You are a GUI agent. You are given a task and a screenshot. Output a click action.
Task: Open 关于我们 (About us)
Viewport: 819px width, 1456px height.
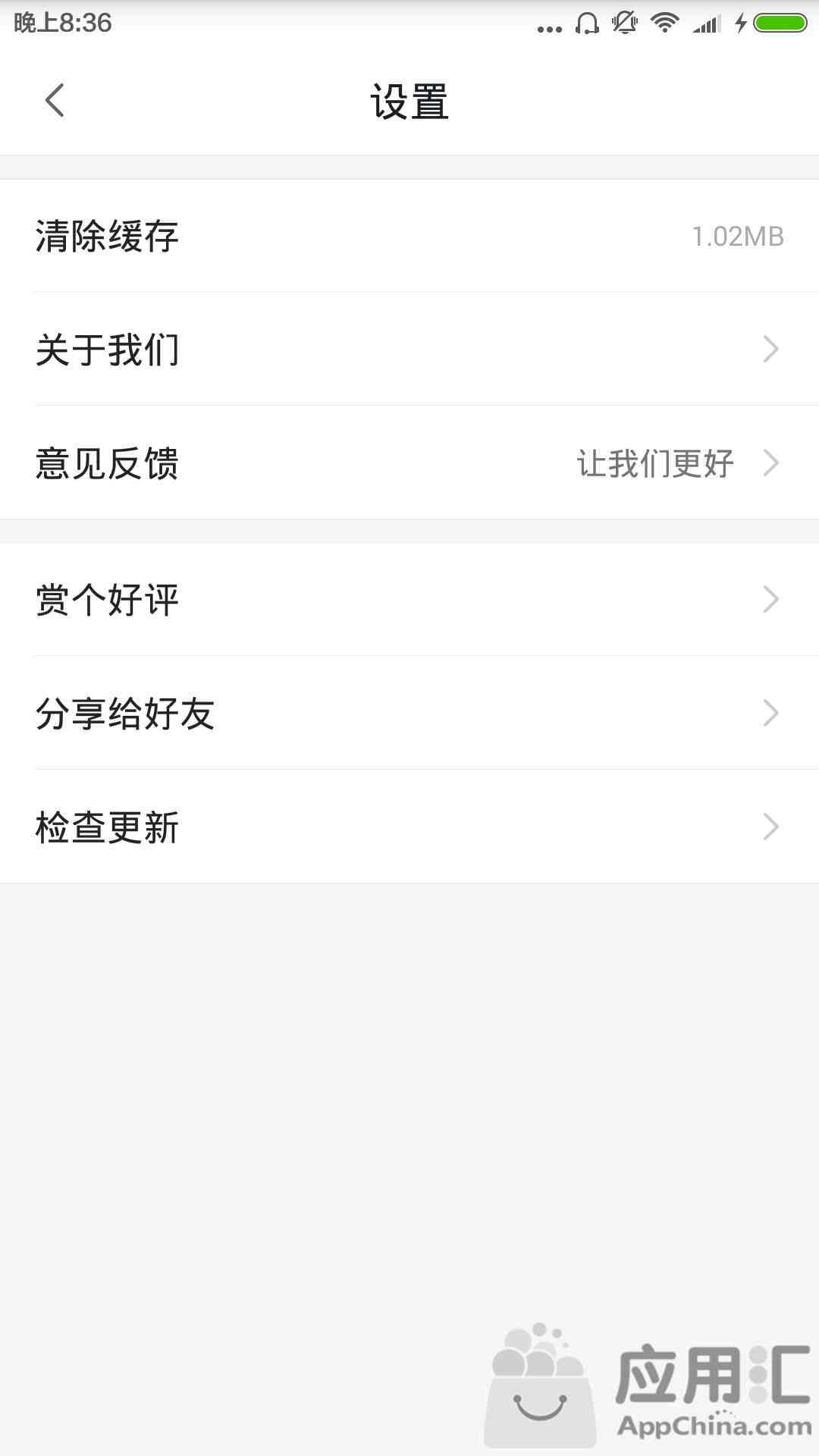(x=409, y=349)
